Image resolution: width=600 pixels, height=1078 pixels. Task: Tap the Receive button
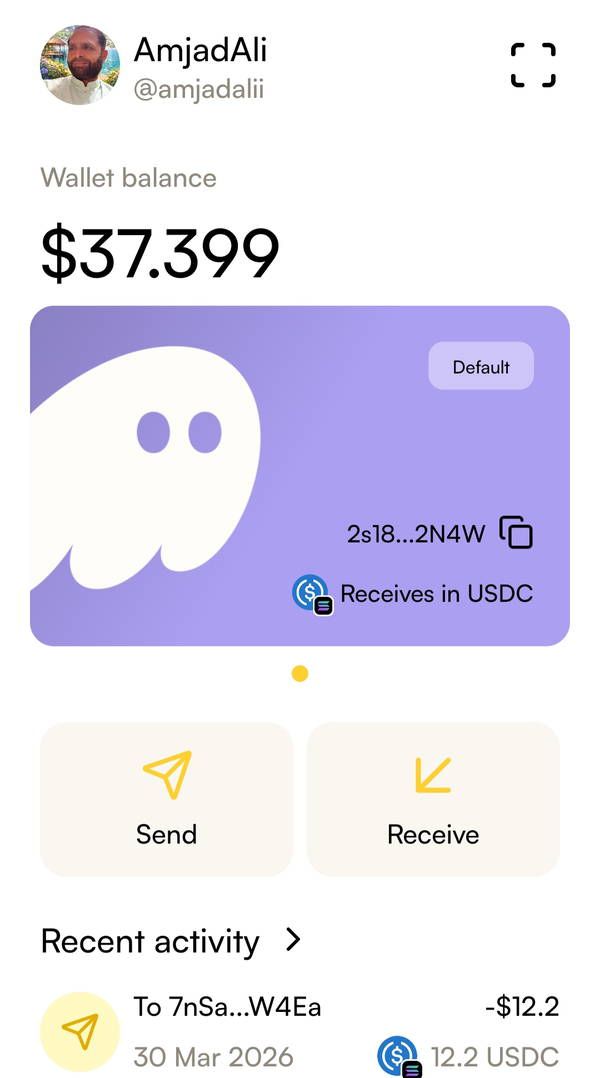pyautogui.click(x=433, y=799)
